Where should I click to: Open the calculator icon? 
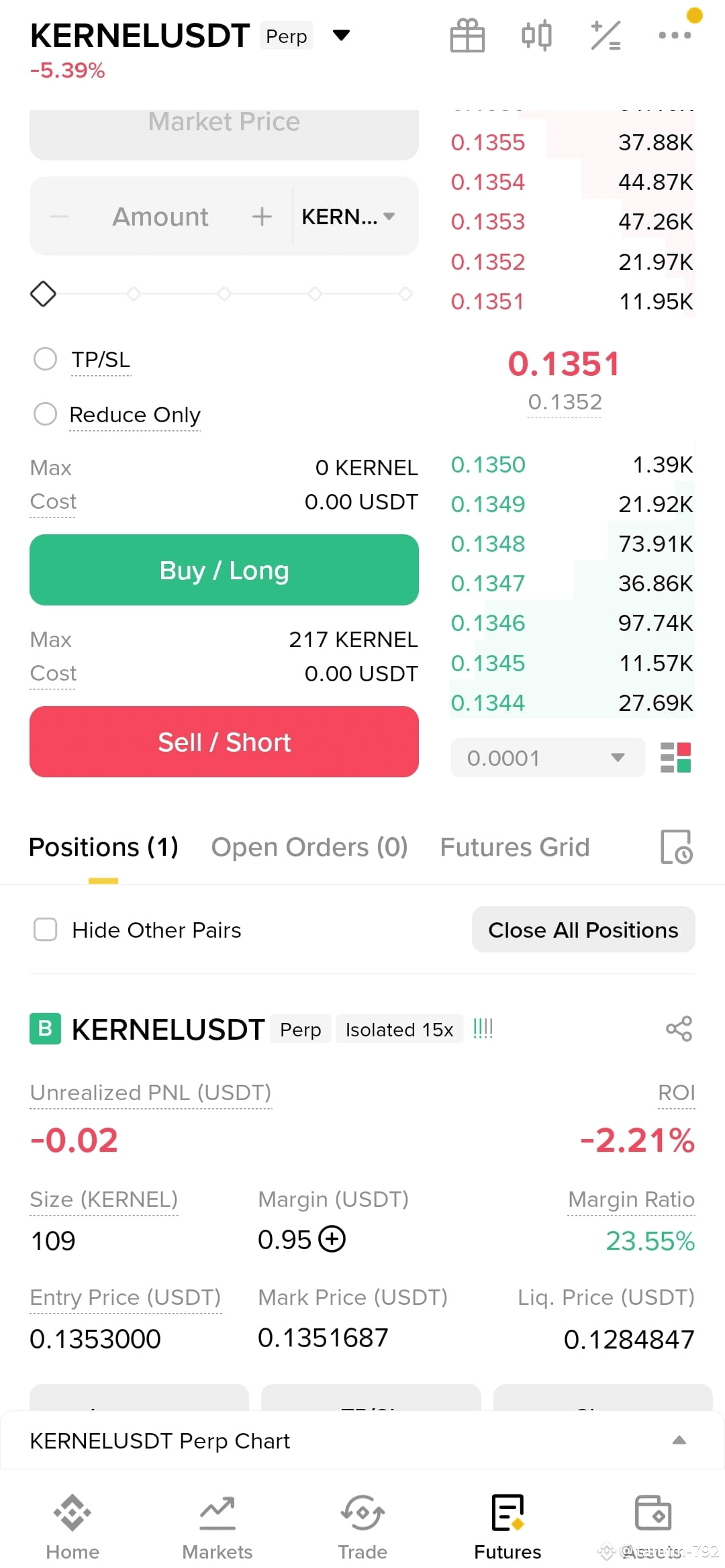(x=606, y=36)
